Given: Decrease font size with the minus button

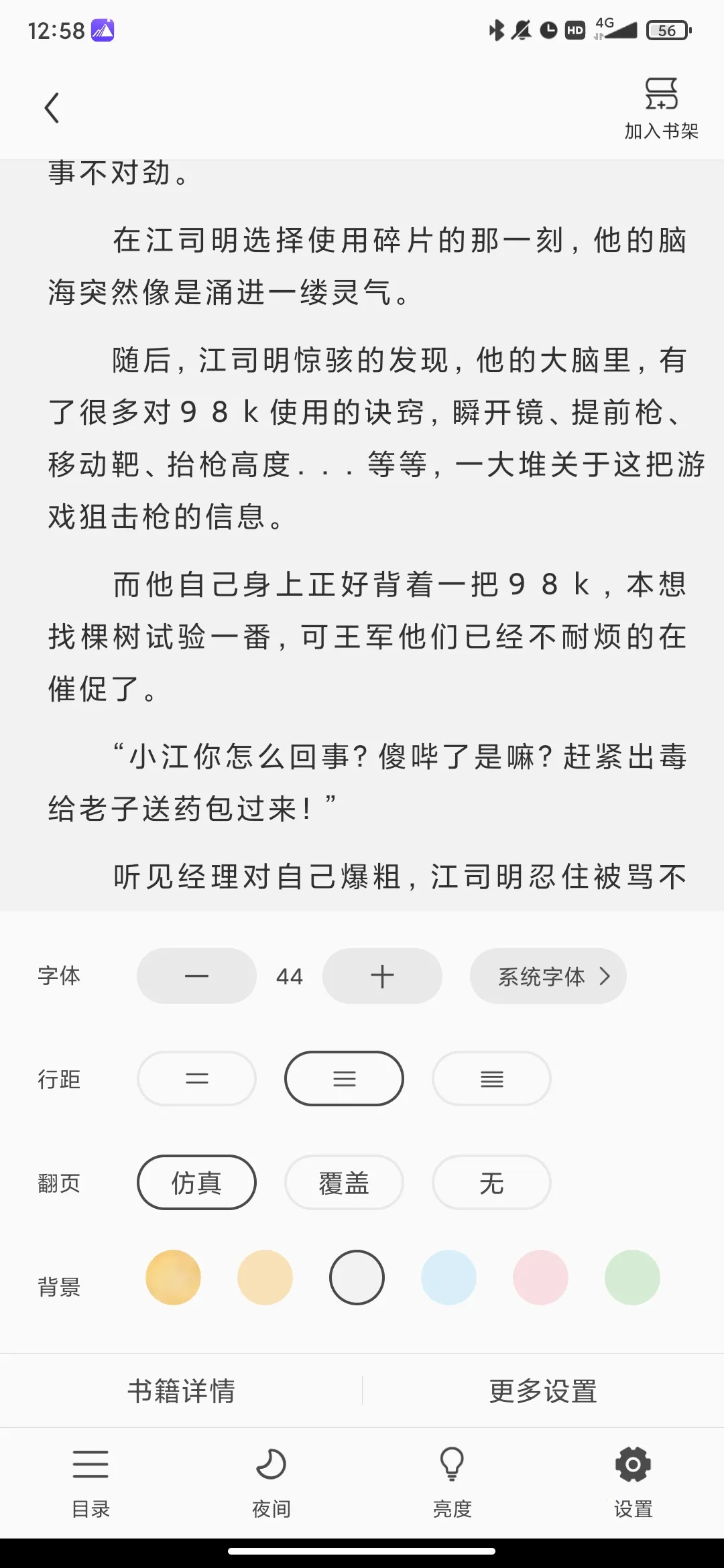Looking at the screenshot, I should (x=196, y=976).
